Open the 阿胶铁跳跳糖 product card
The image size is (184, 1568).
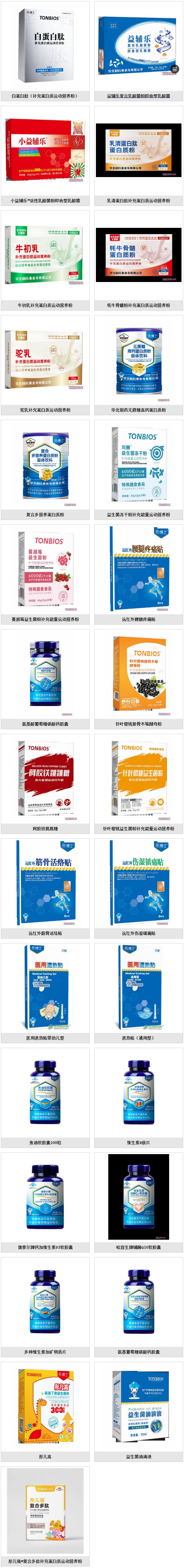(x=46, y=778)
